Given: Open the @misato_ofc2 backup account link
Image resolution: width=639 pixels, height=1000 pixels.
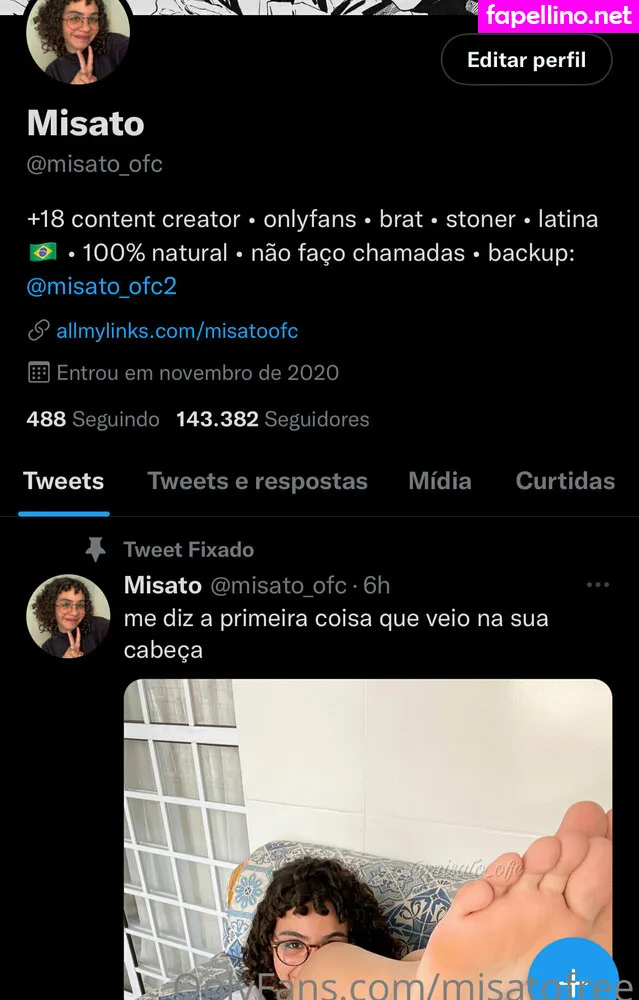Looking at the screenshot, I should point(101,286).
